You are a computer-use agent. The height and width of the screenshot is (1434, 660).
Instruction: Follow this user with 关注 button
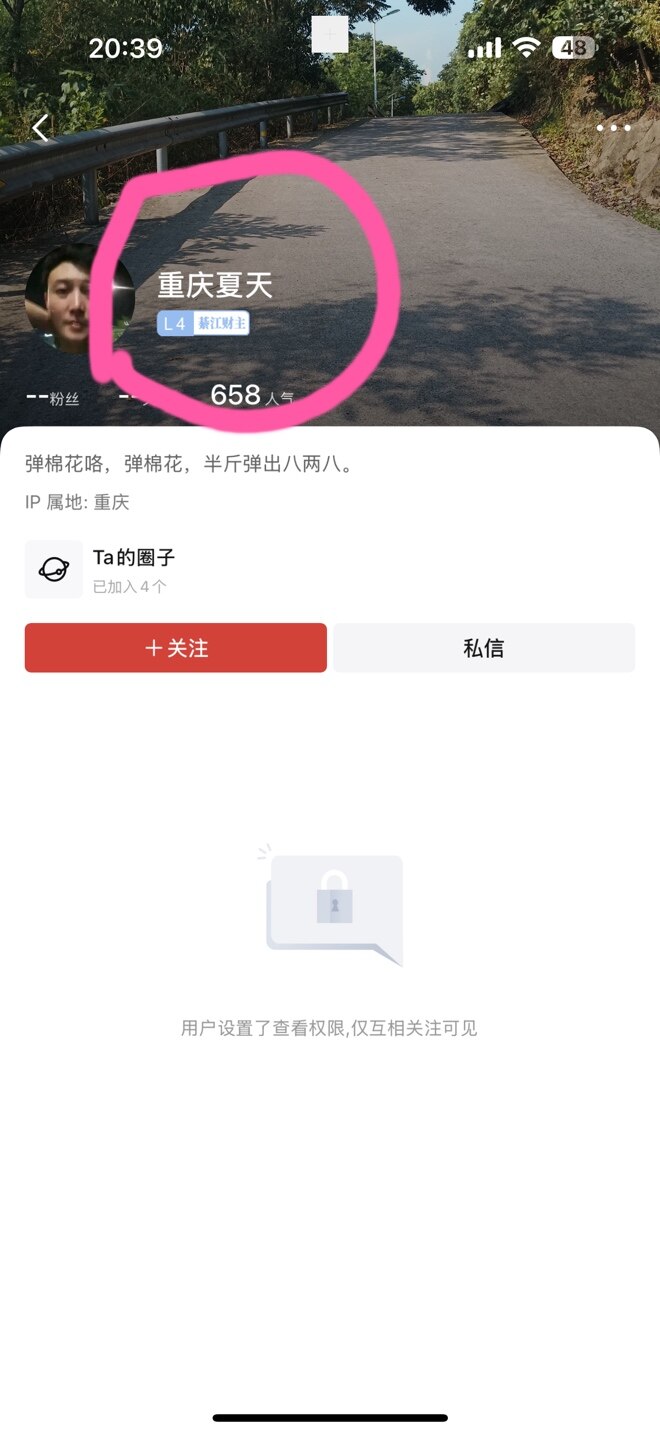(x=176, y=648)
